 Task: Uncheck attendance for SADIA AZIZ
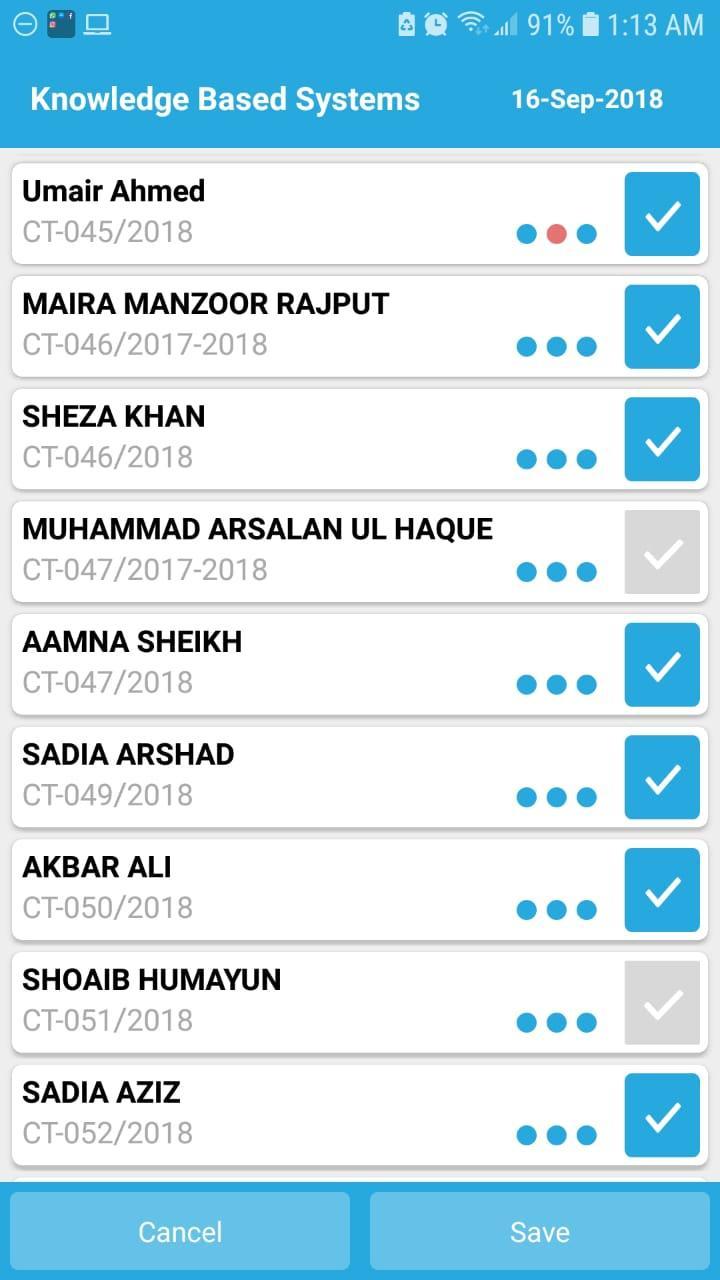tap(662, 1115)
